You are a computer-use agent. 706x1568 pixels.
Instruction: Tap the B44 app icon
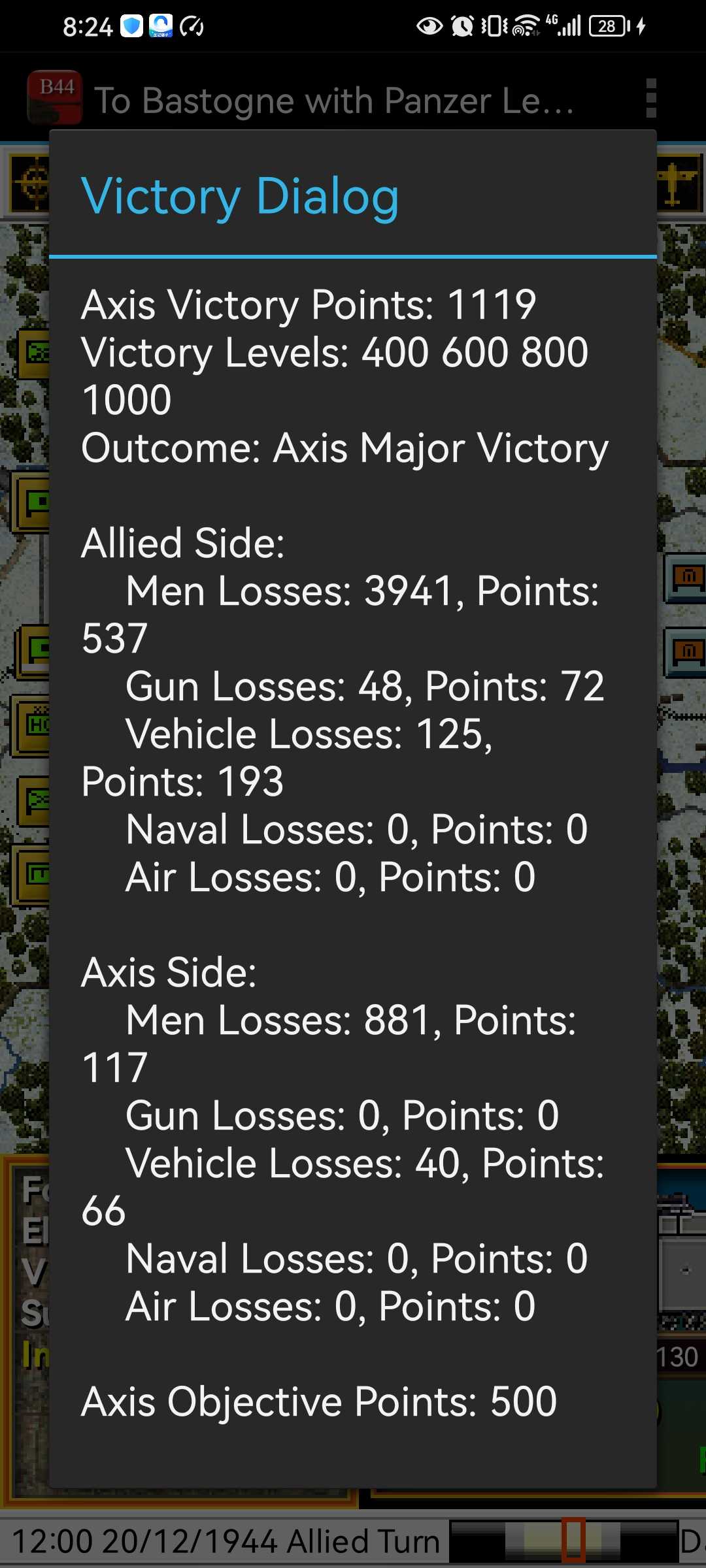(54, 97)
